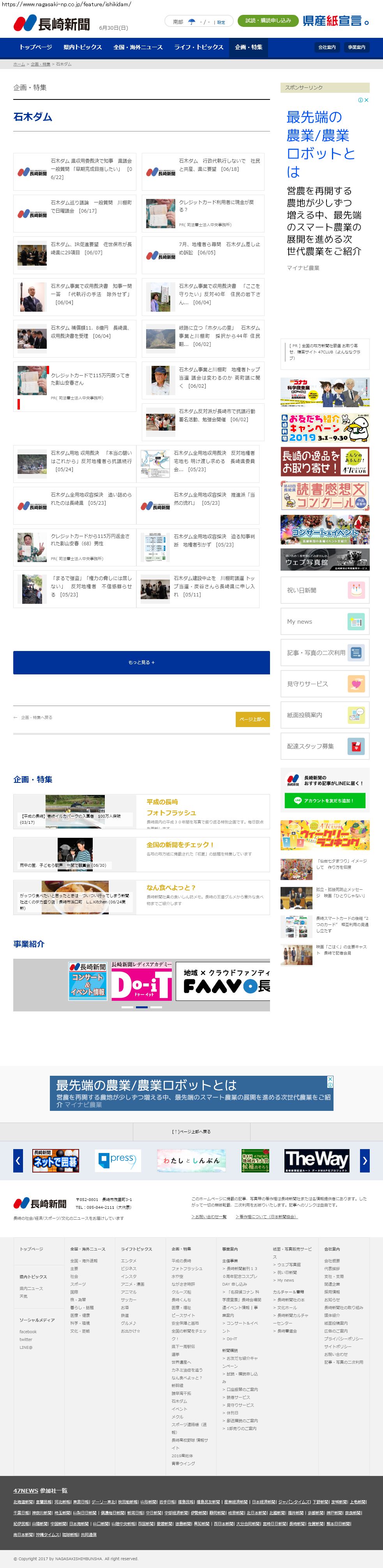Switch to 県内トピックス in the navigation bar
383x1568 pixels.
83,48
